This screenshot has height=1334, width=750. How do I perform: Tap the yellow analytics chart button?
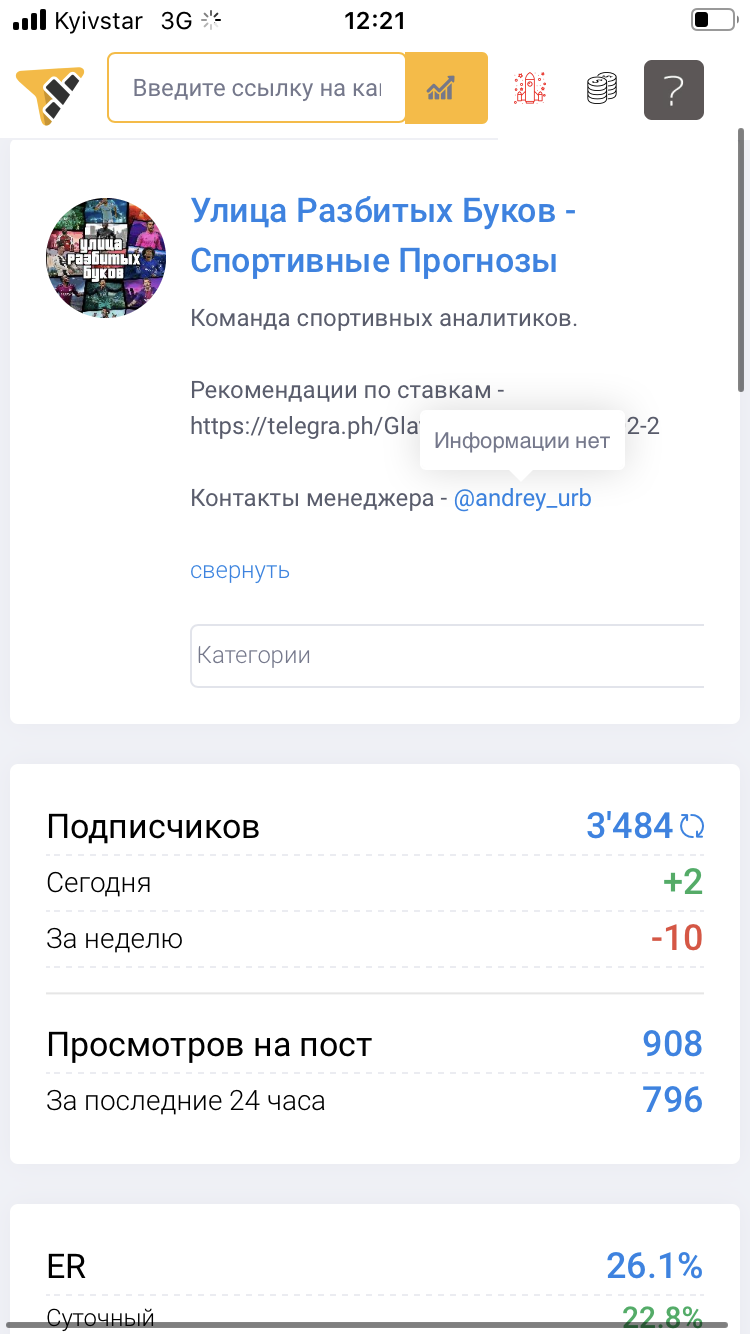click(447, 88)
